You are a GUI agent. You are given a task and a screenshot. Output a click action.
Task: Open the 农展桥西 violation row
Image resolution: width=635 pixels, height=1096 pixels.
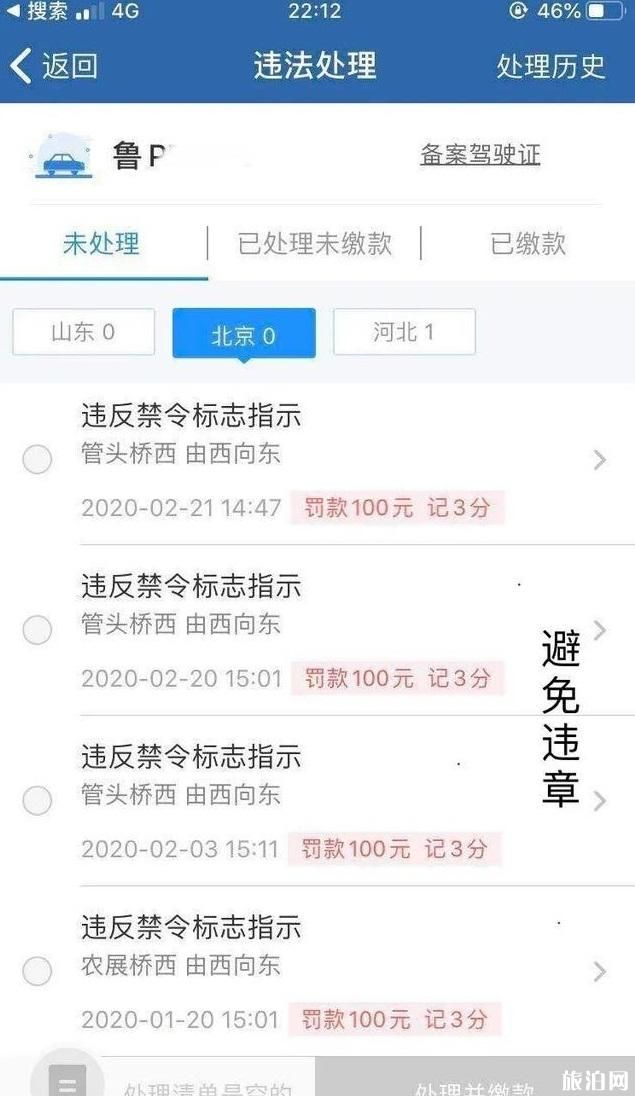[318, 972]
